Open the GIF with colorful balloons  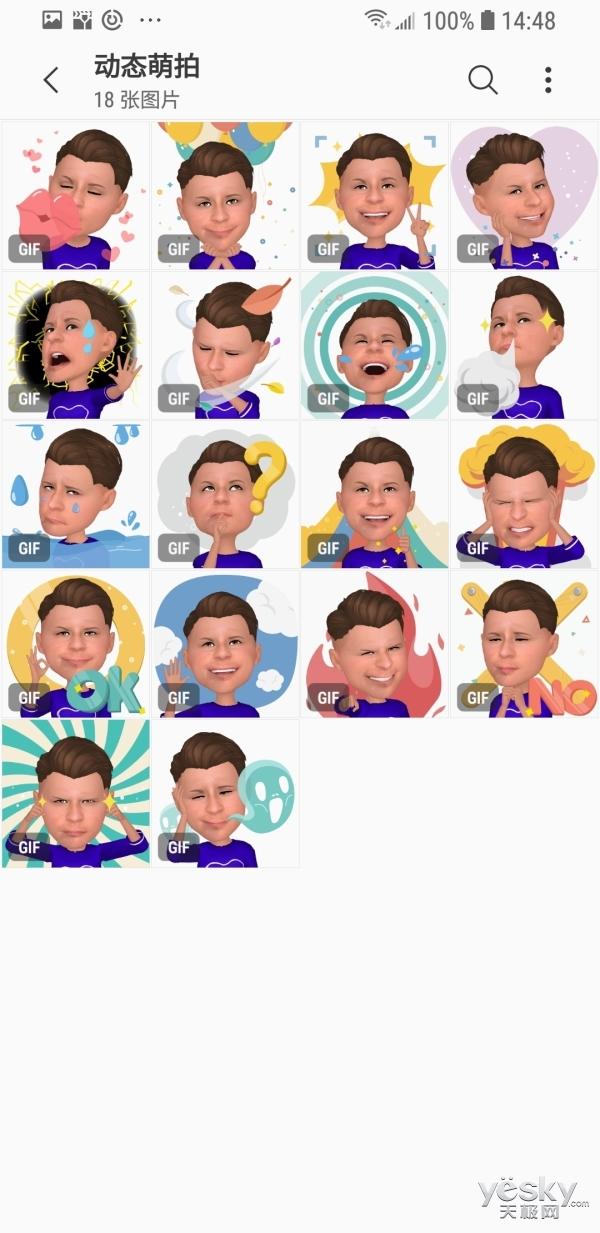pyautogui.click(x=225, y=196)
